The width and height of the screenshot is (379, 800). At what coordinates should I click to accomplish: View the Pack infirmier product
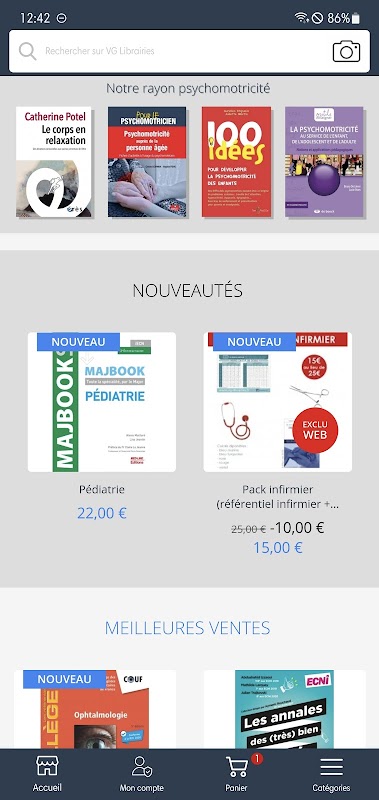(277, 402)
